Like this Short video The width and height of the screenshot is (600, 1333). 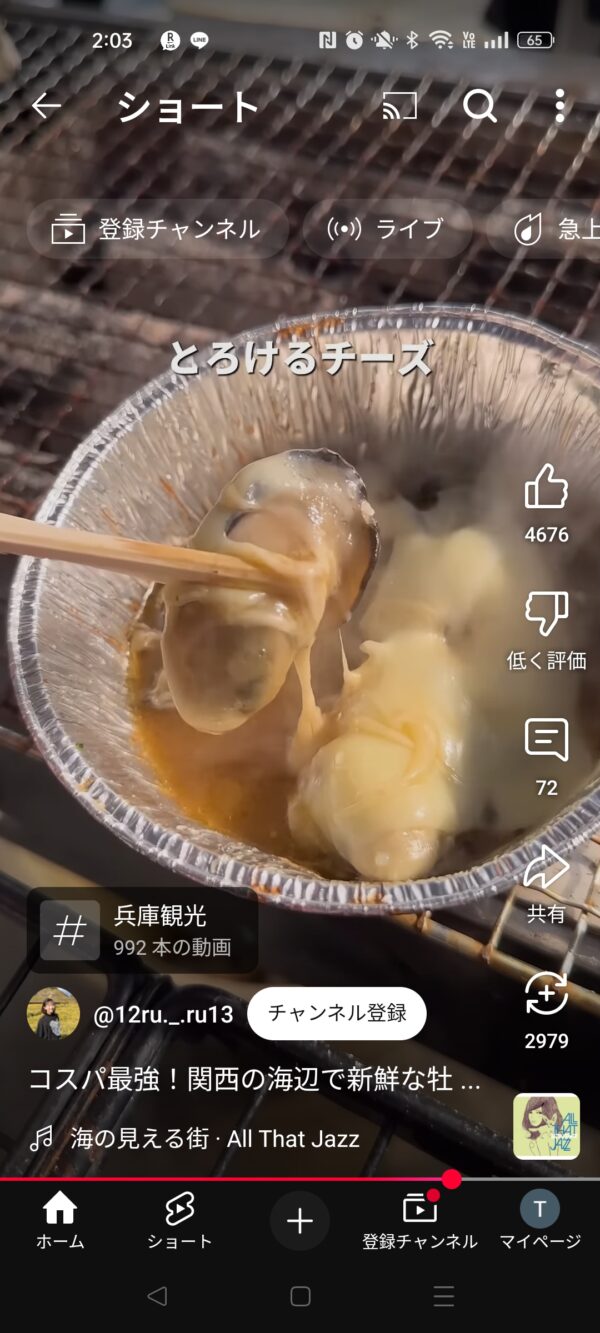coord(546,489)
